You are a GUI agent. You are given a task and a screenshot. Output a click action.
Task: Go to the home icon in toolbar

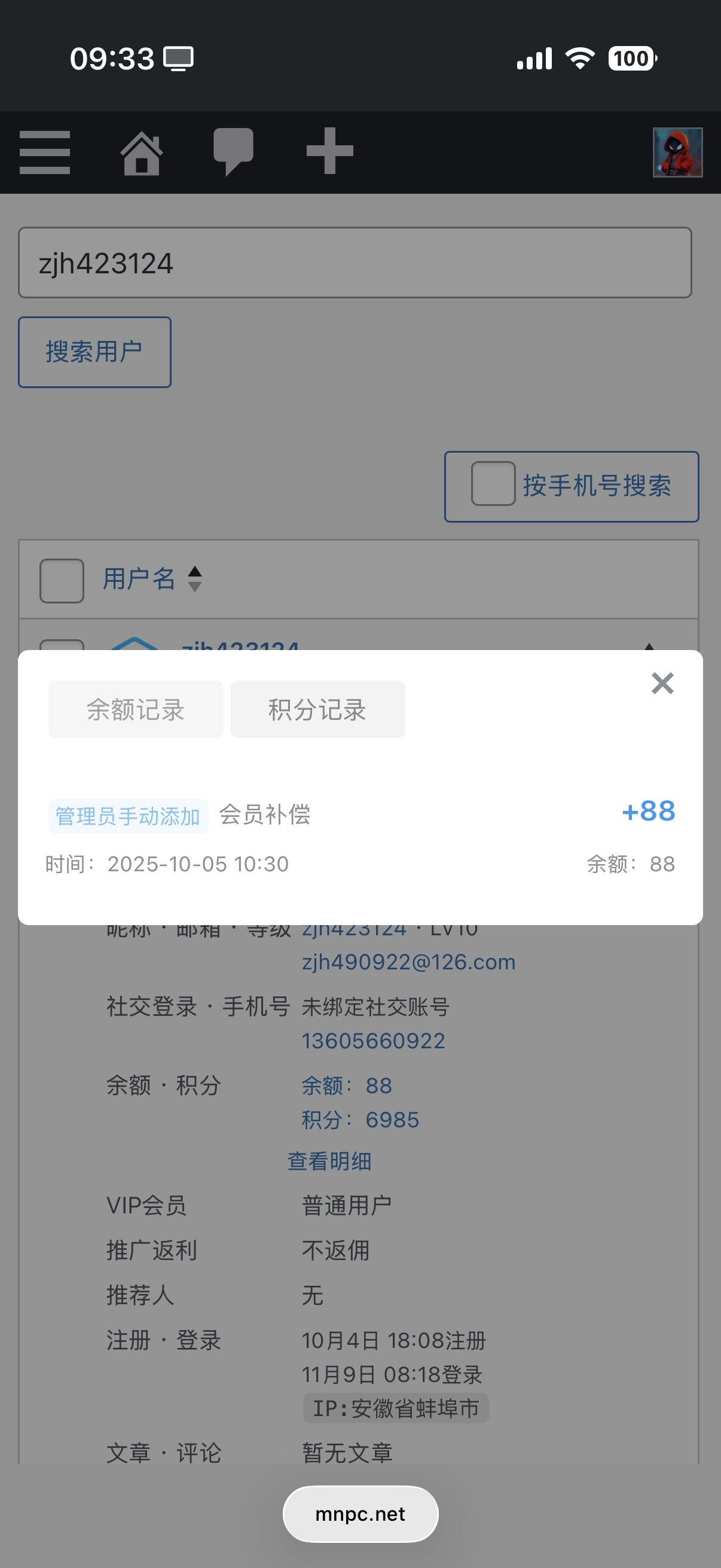click(x=141, y=152)
